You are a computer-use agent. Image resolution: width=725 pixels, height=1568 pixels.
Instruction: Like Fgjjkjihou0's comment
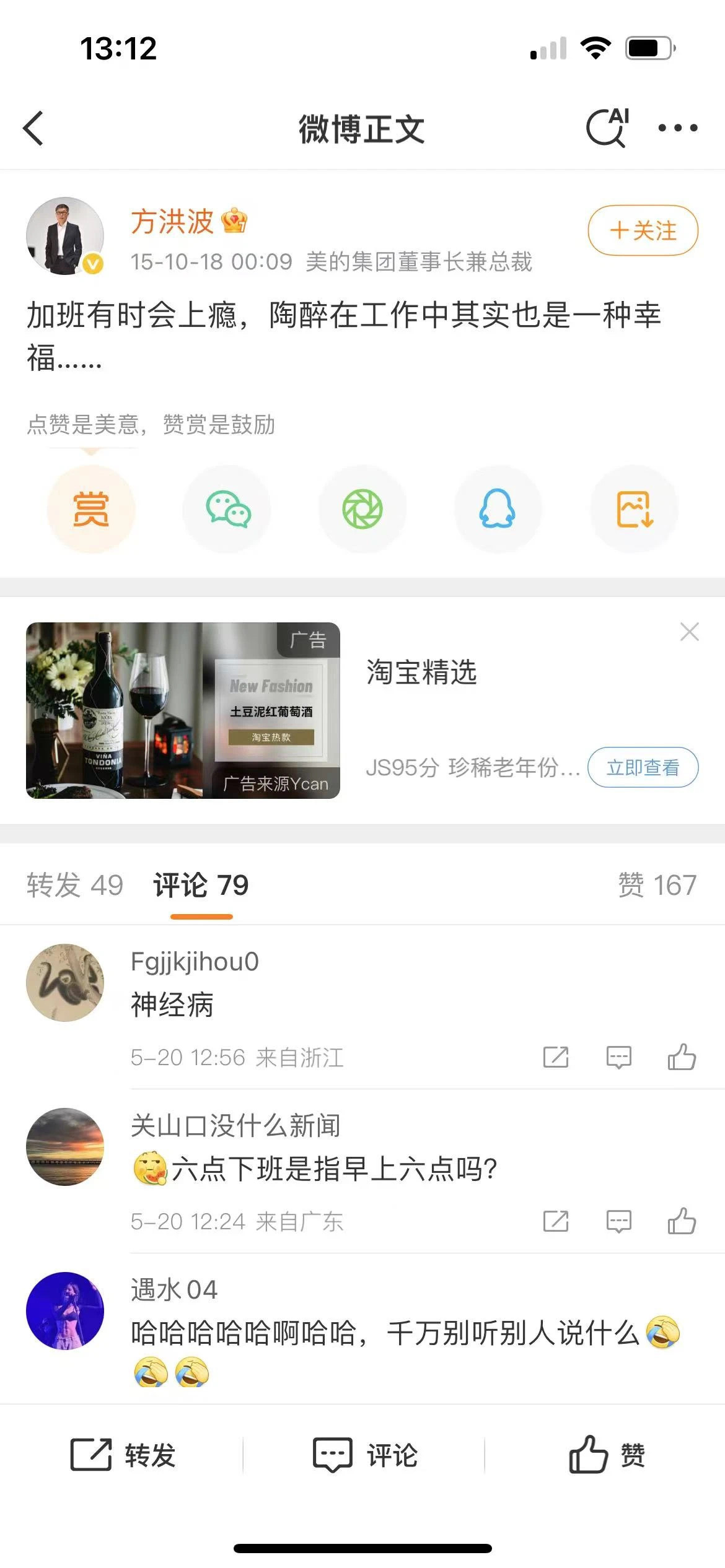click(x=682, y=1057)
